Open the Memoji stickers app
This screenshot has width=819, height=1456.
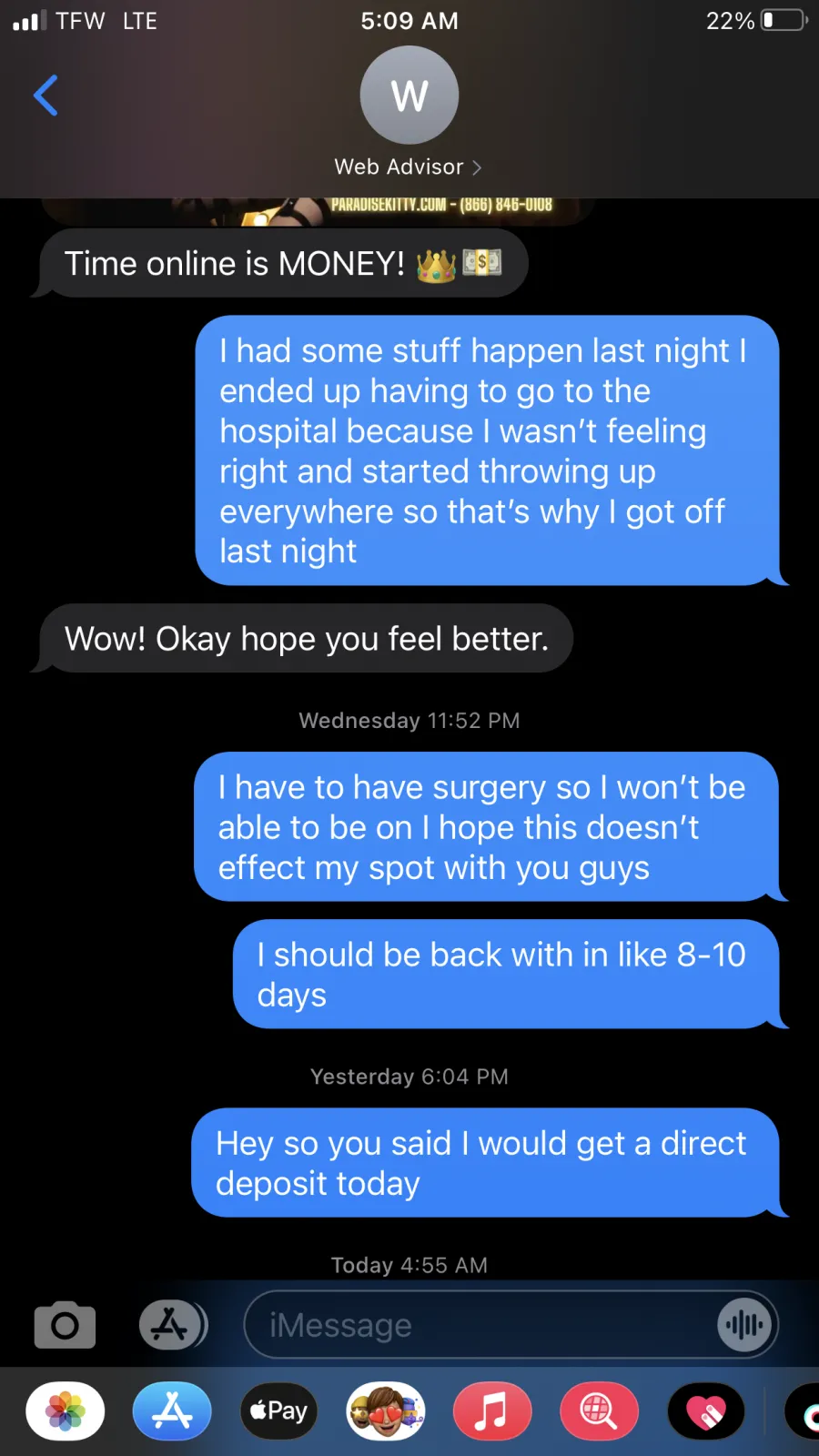(x=386, y=1411)
